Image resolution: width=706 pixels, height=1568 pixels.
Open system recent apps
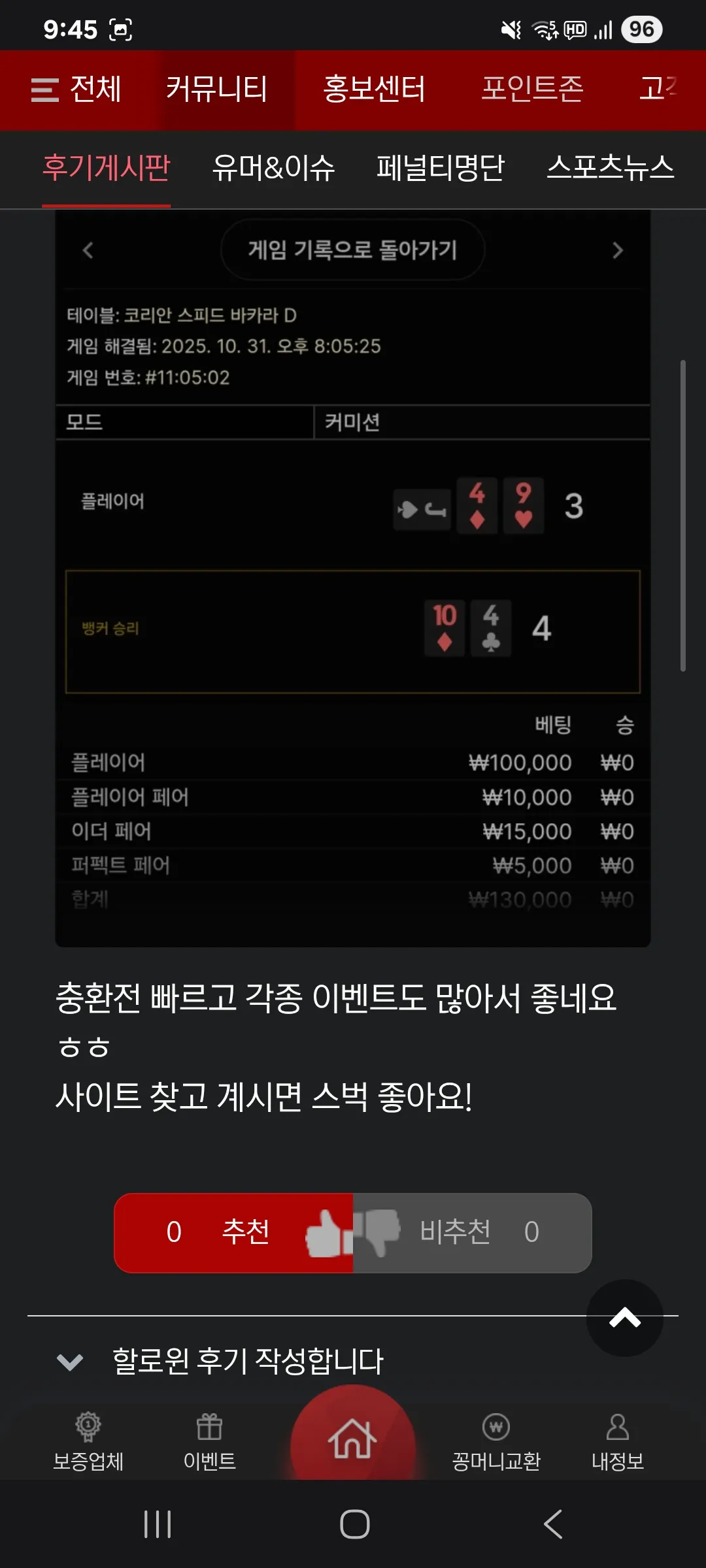[x=158, y=1524]
